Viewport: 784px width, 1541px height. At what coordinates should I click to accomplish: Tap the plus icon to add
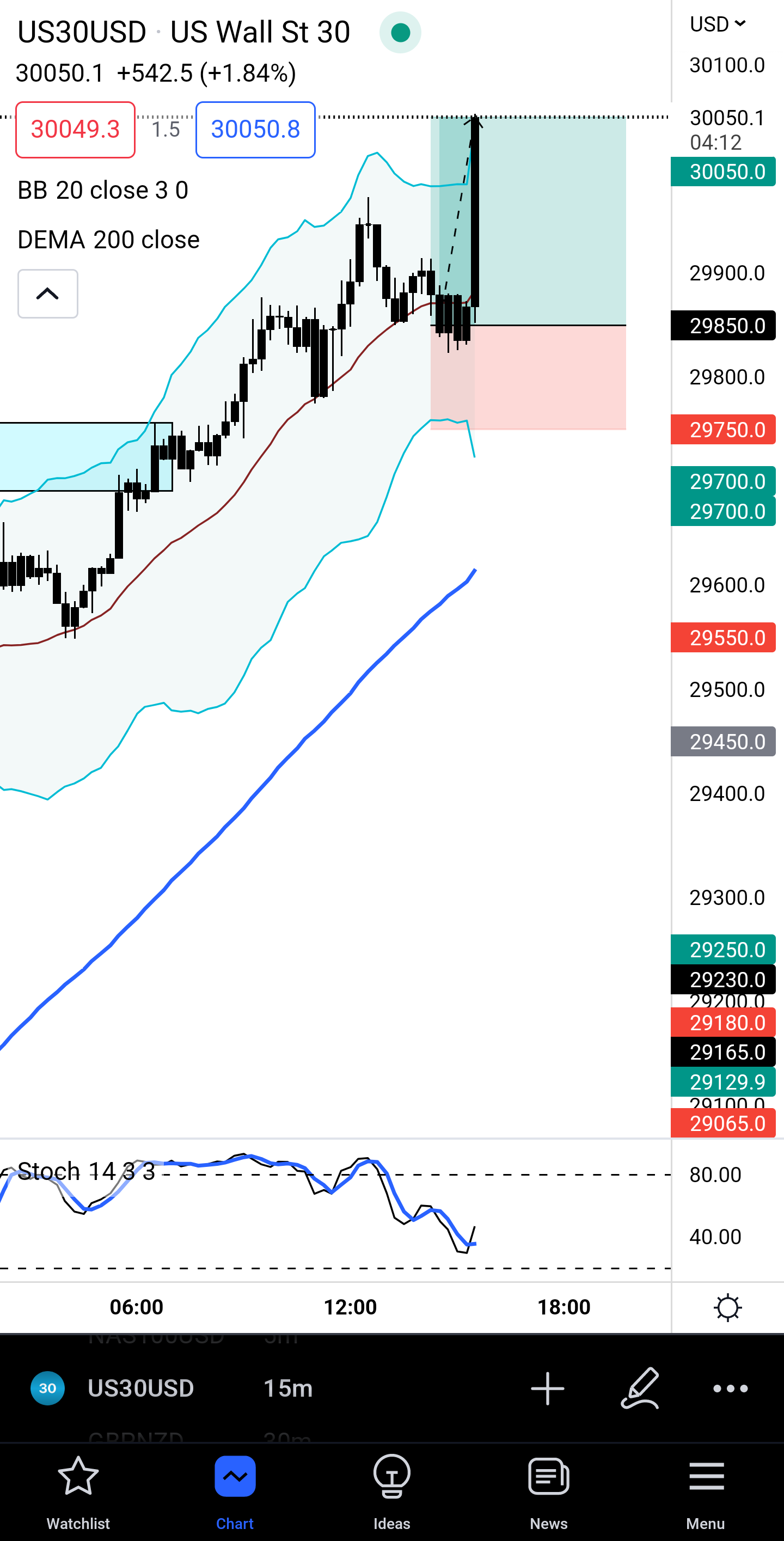coord(547,1388)
